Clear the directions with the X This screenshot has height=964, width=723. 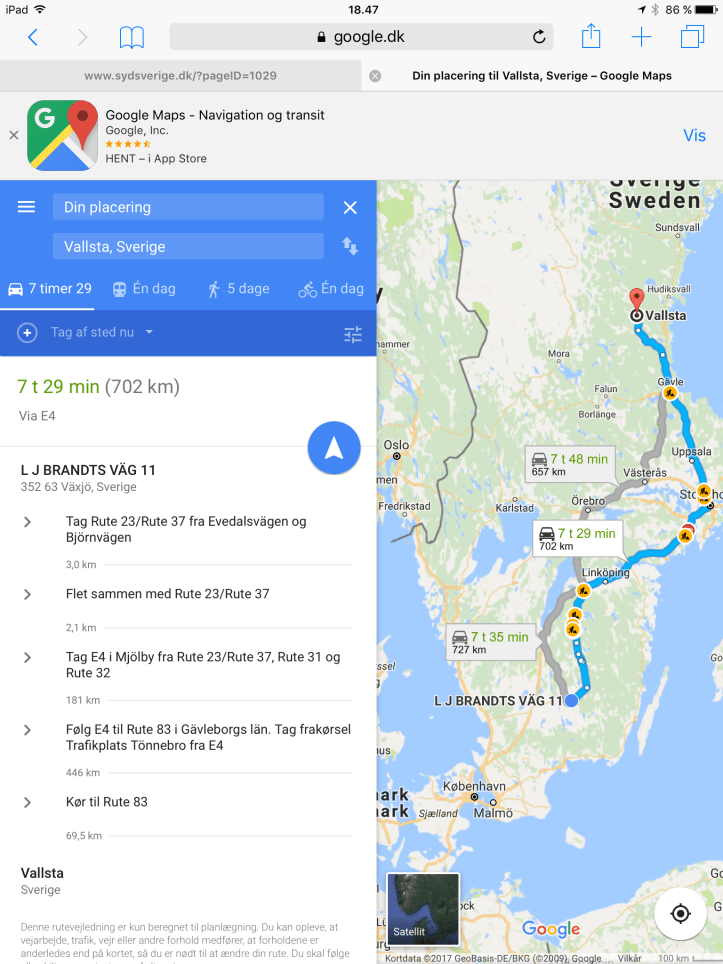click(x=350, y=207)
